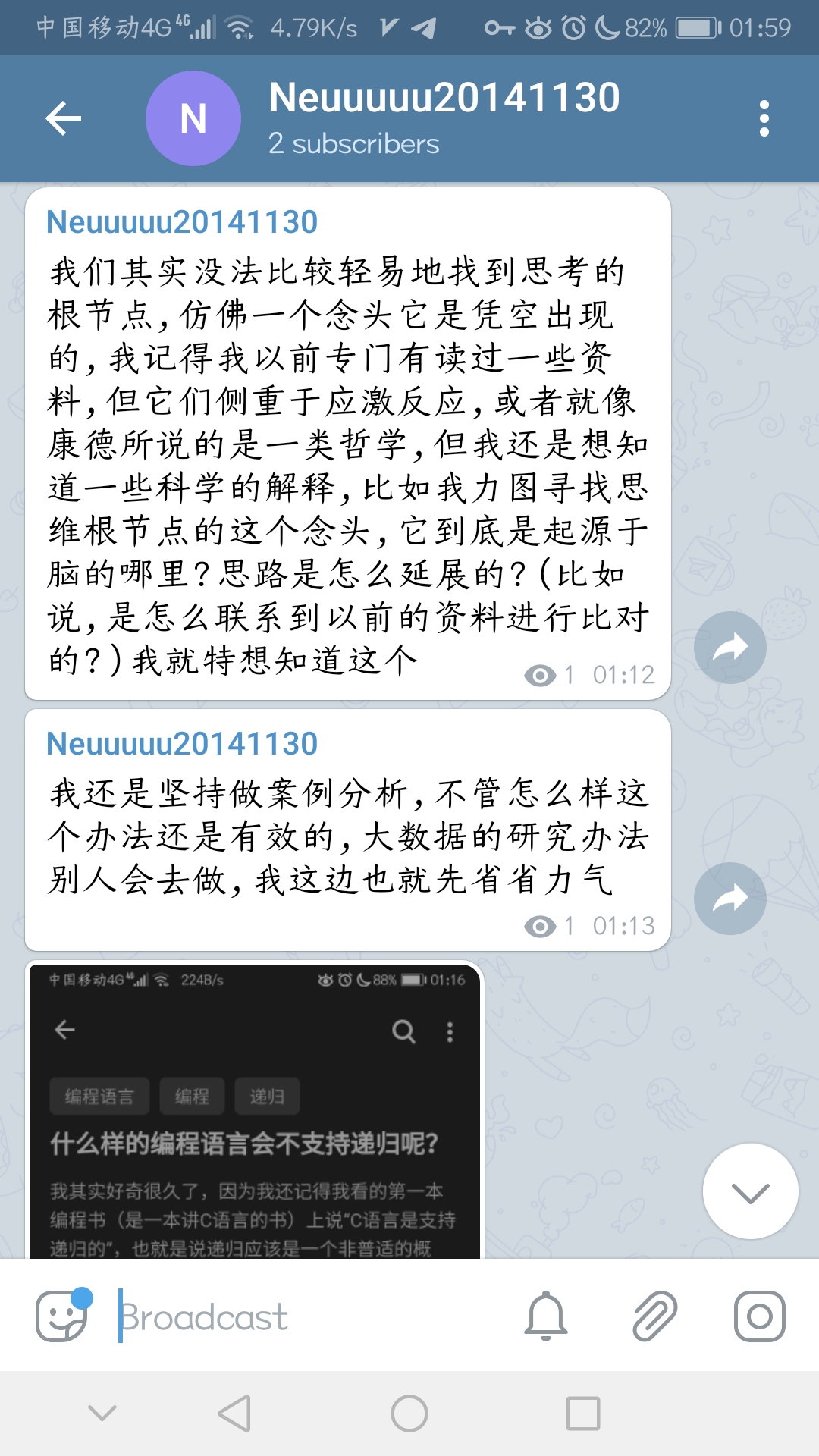
Task: Open recent apps from navigation bar
Action: click(583, 1414)
